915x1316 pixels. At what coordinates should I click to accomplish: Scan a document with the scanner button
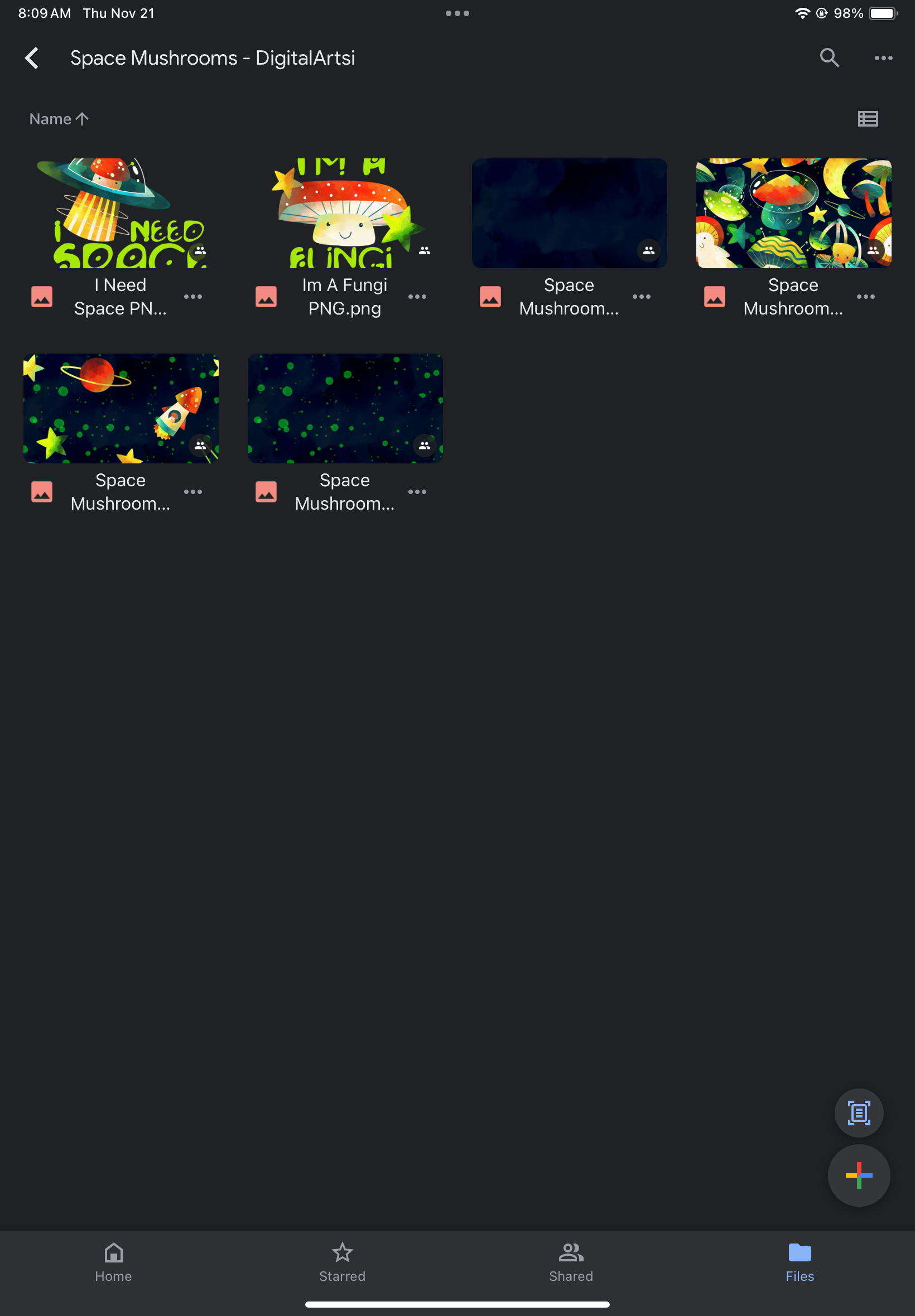[858, 1112]
